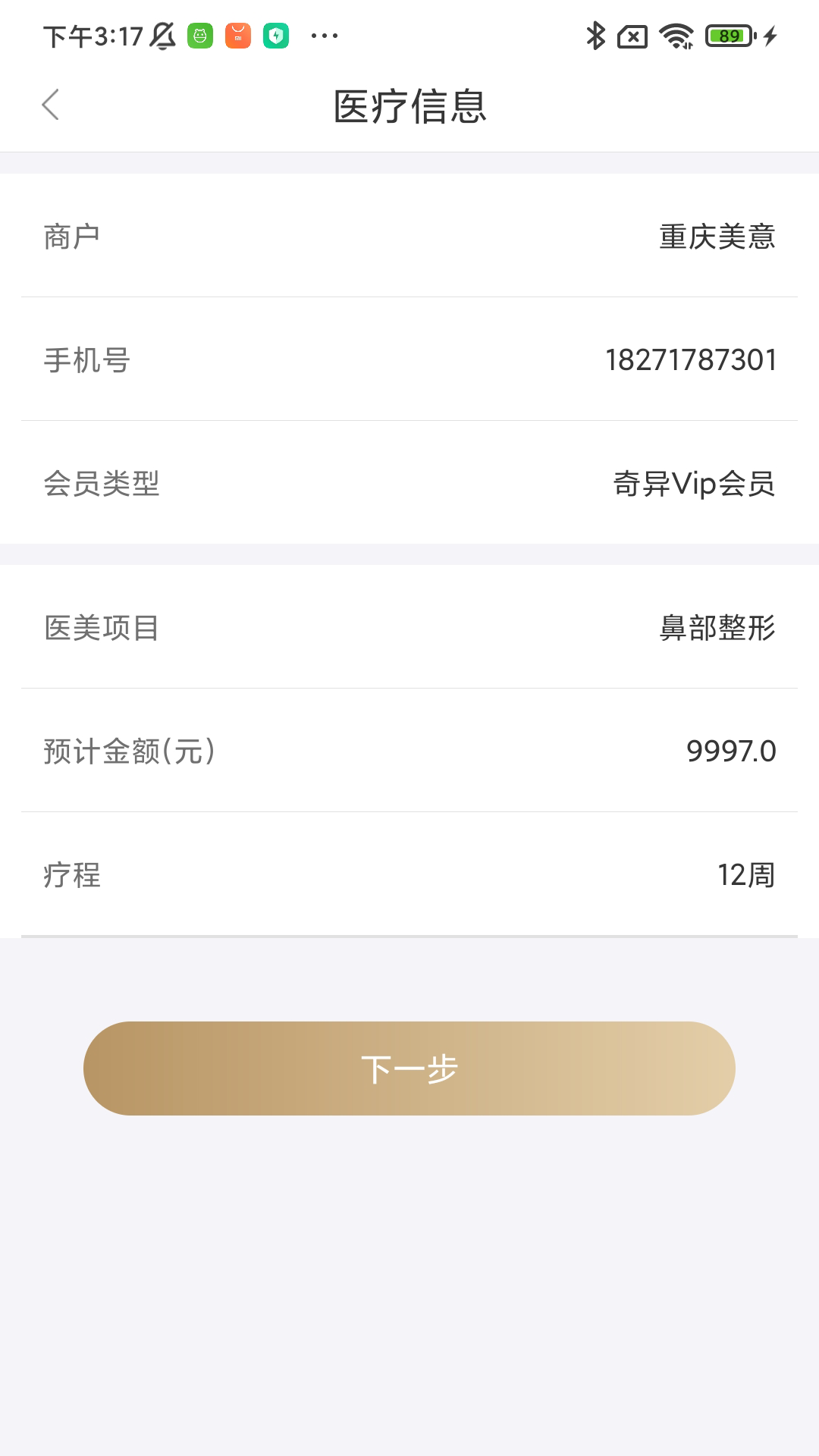Screen dimensions: 819x1456
Task: Tap the gold gradient button bar
Action: (x=409, y=1067)
